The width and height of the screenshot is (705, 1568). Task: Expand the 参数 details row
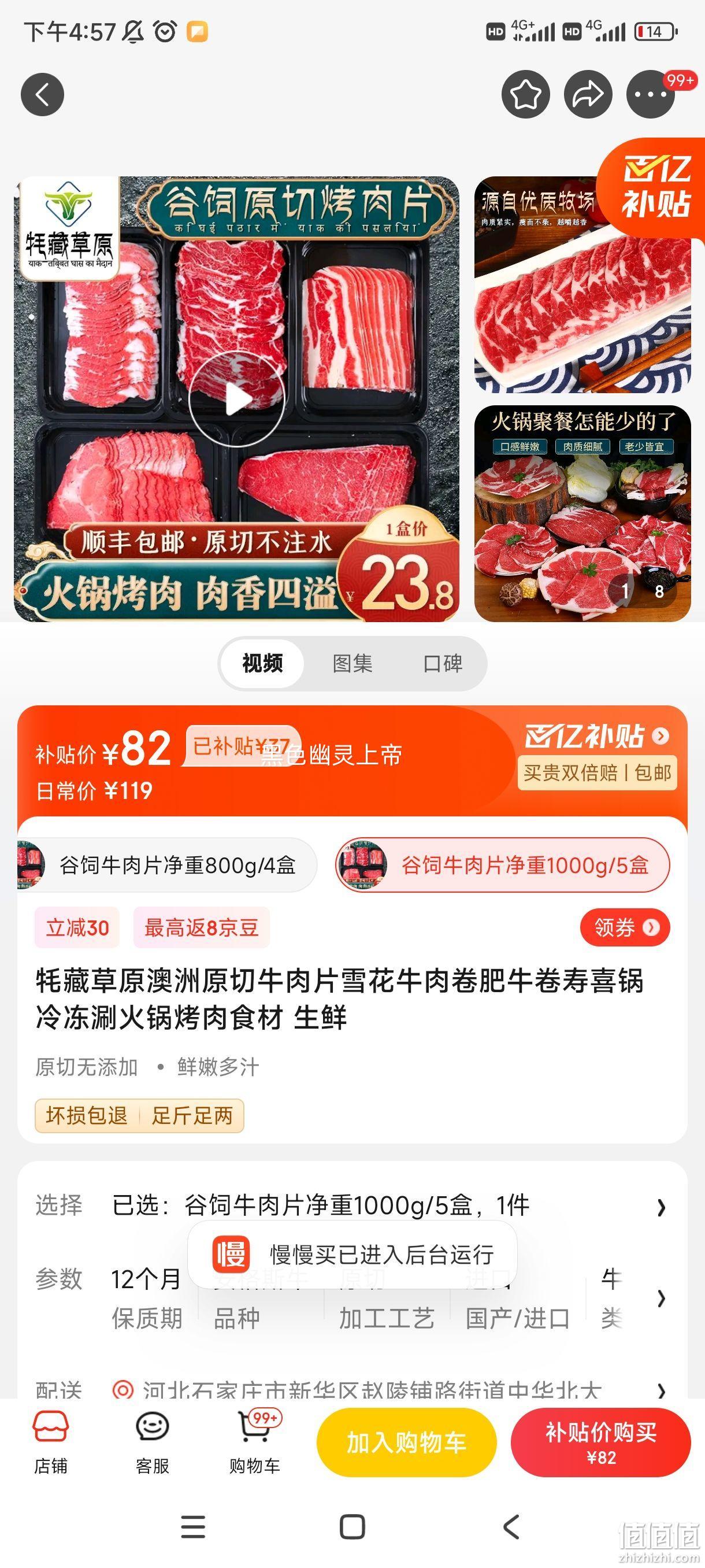pyautogui.click(x=352, y=1299)
